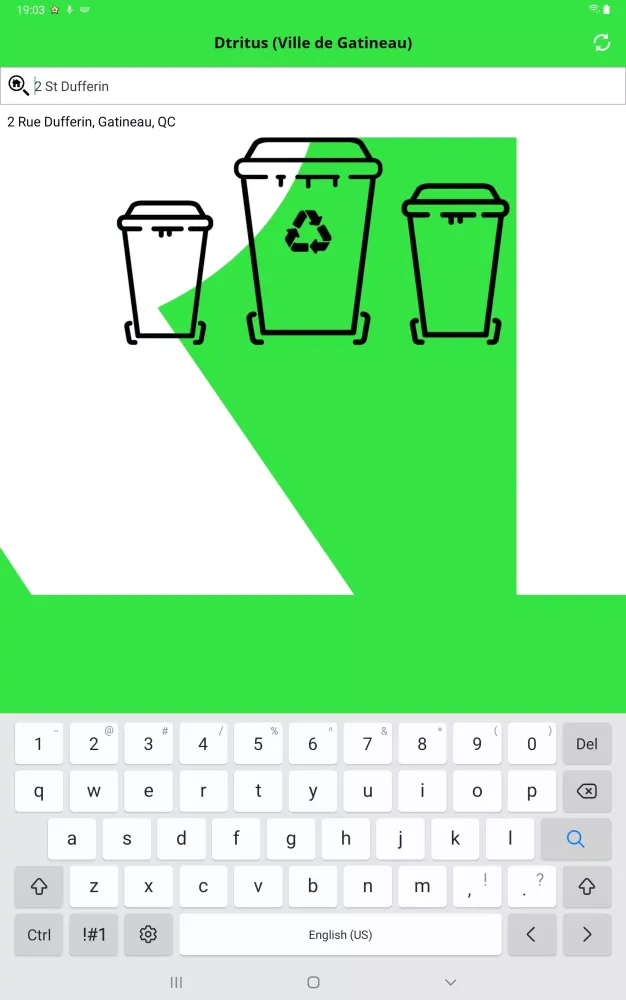Hit the backspace key on the keyboard
This screenshot has width=626, height=1000.
(587, 791)
